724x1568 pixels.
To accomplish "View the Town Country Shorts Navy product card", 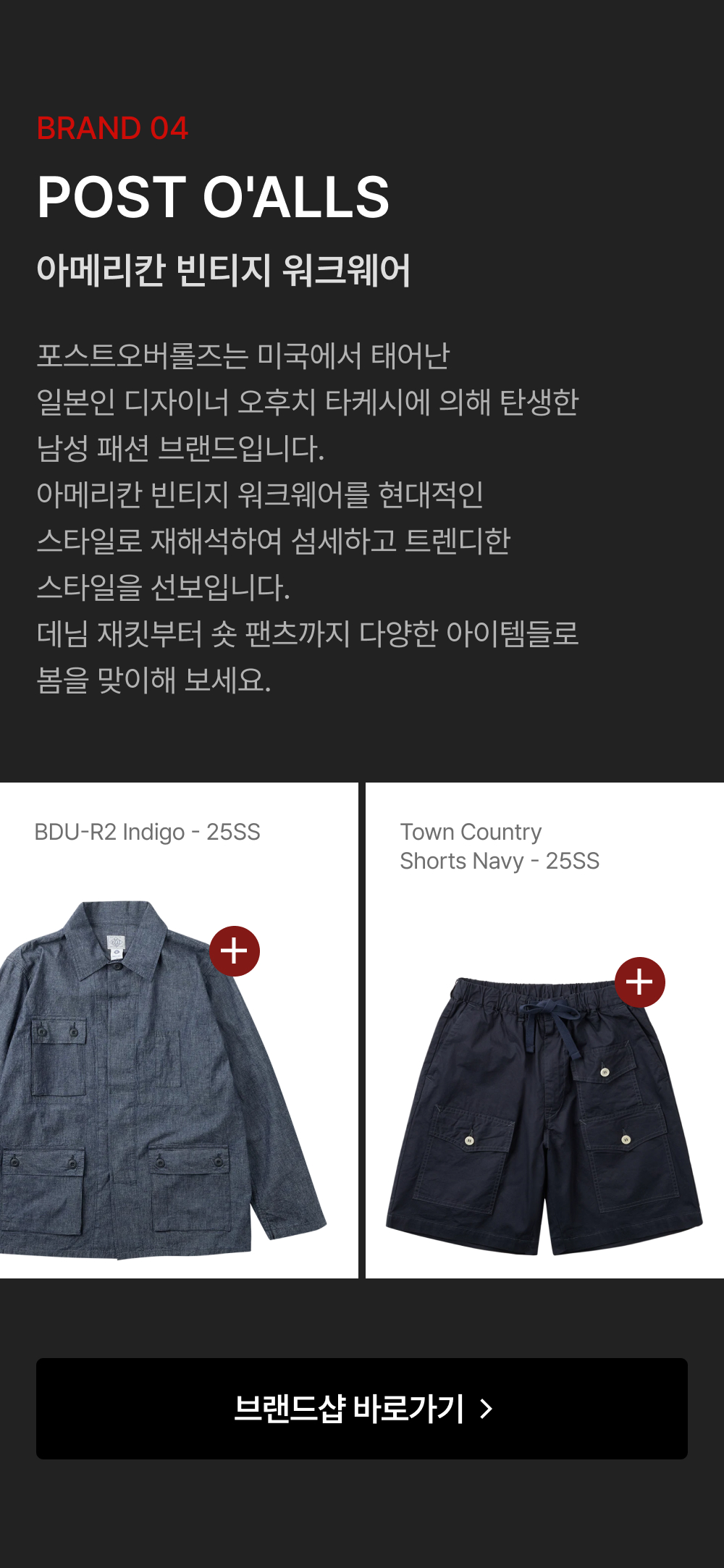I will [544, 1030].
